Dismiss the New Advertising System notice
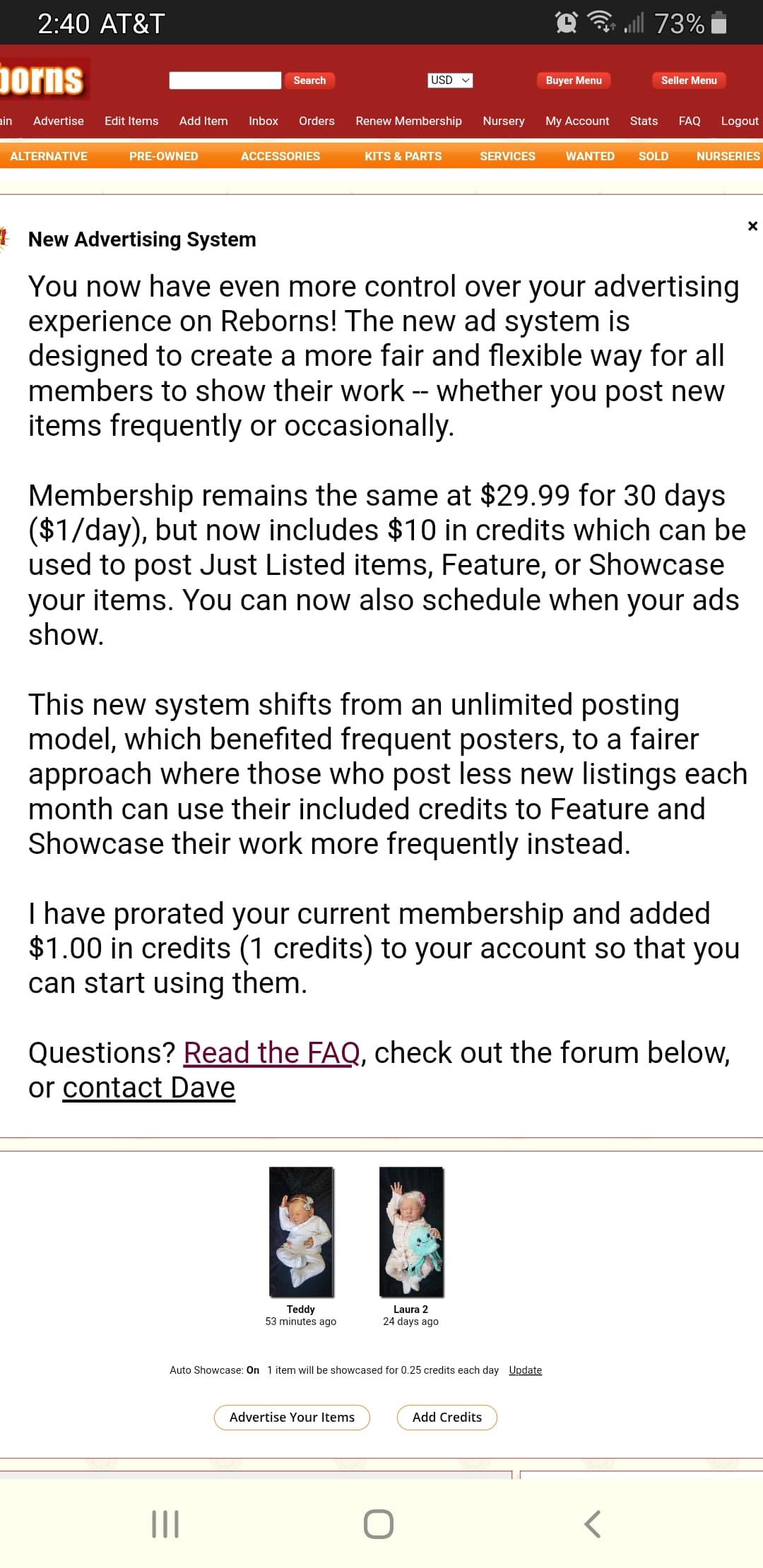This screenshot has width=763, height=1568. 752,226
